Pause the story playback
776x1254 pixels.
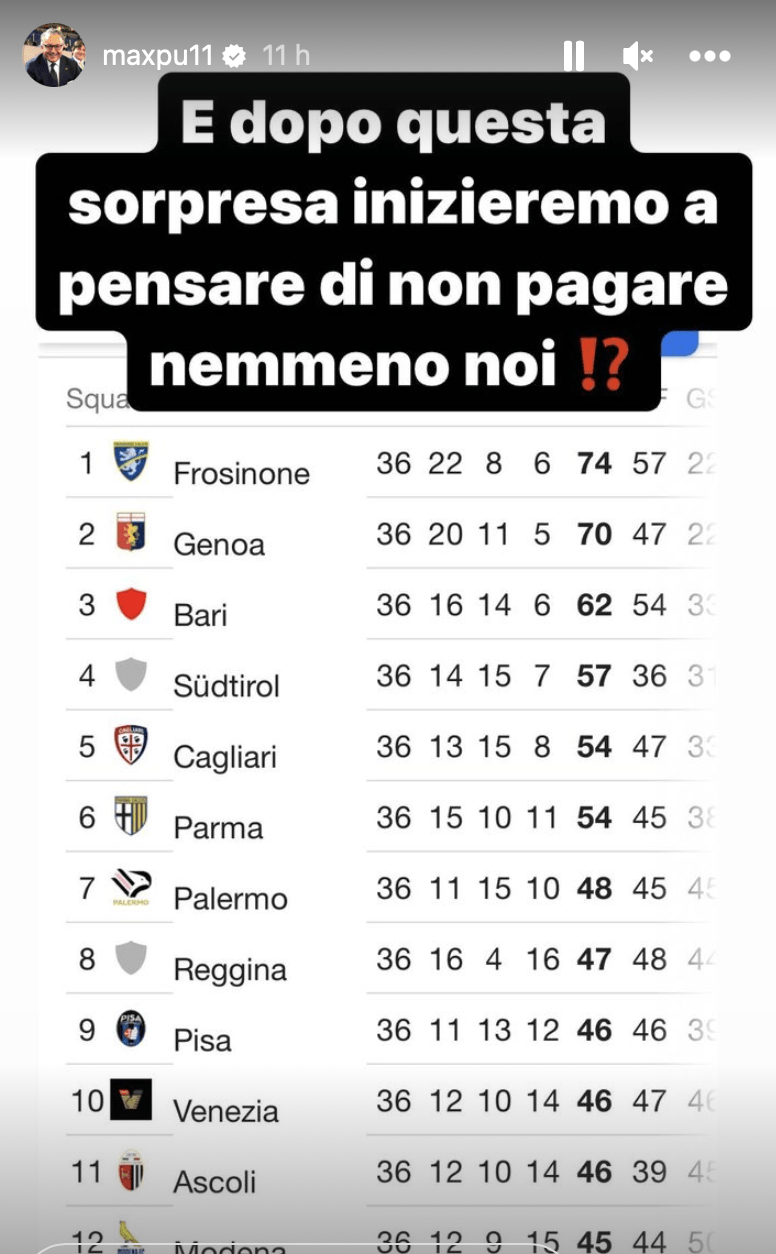[x=573, y=56]
